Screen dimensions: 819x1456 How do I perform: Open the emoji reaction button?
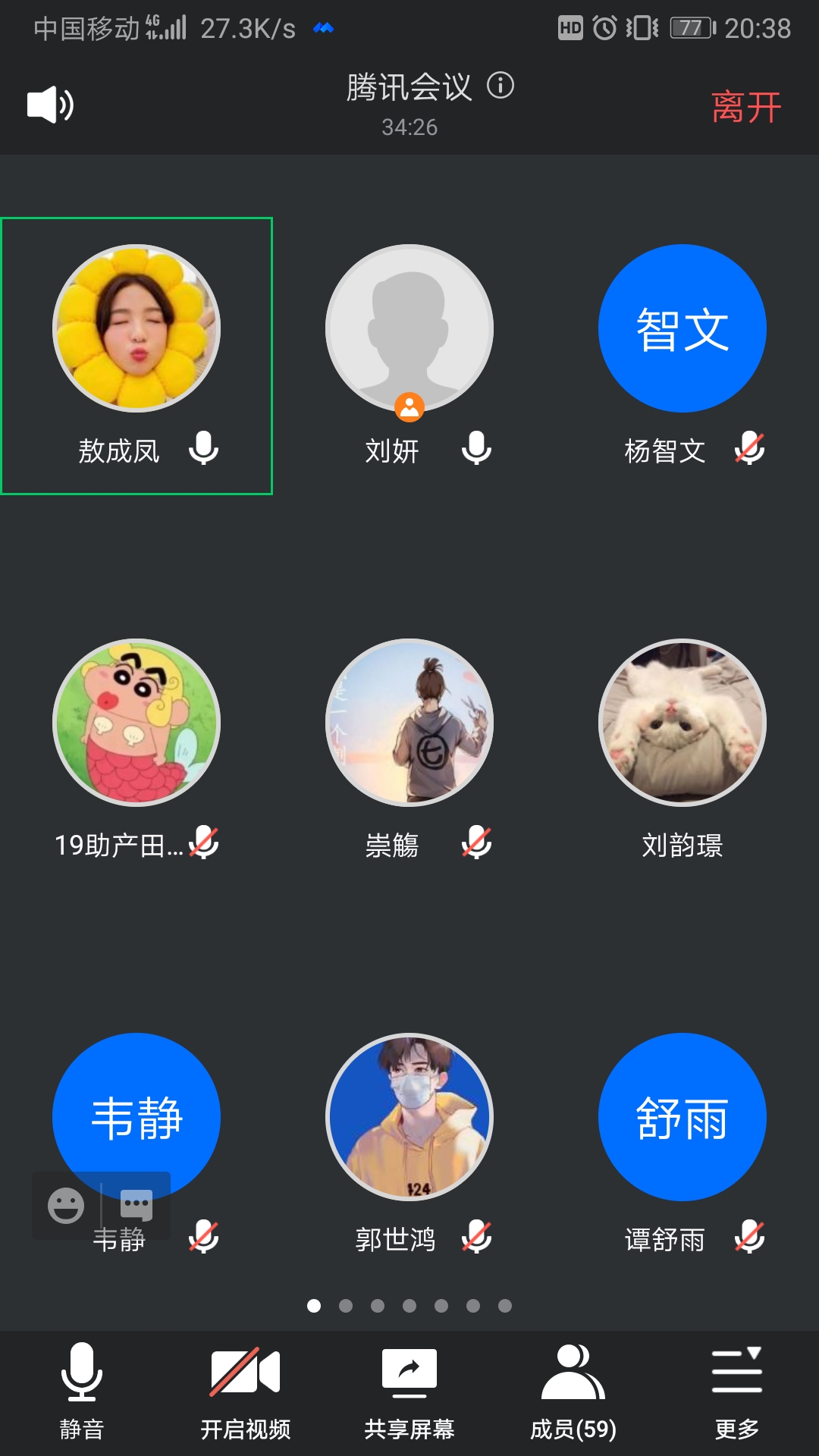66,1205
